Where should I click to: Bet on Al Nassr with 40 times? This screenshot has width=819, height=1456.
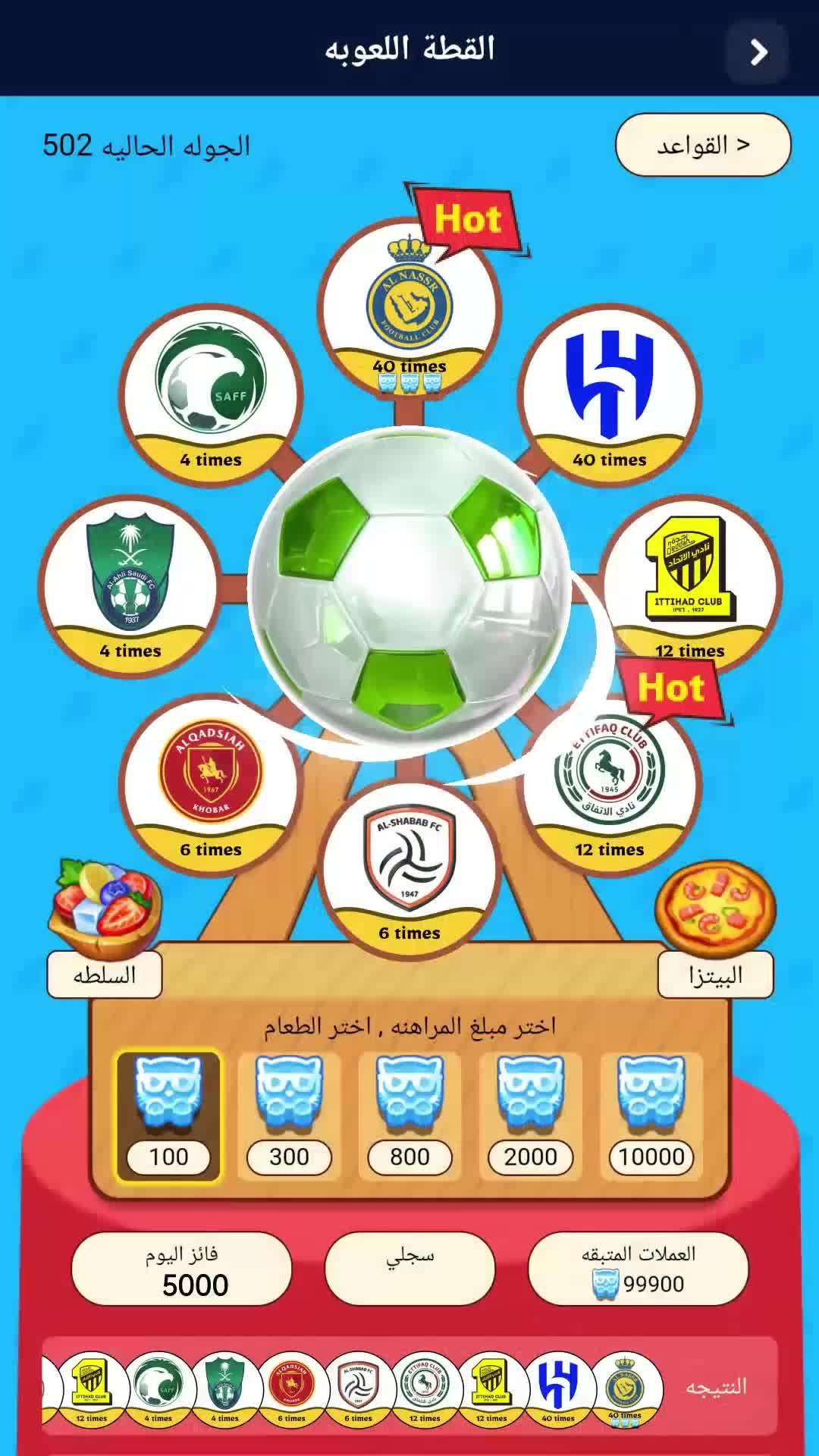tap(409, 307)
